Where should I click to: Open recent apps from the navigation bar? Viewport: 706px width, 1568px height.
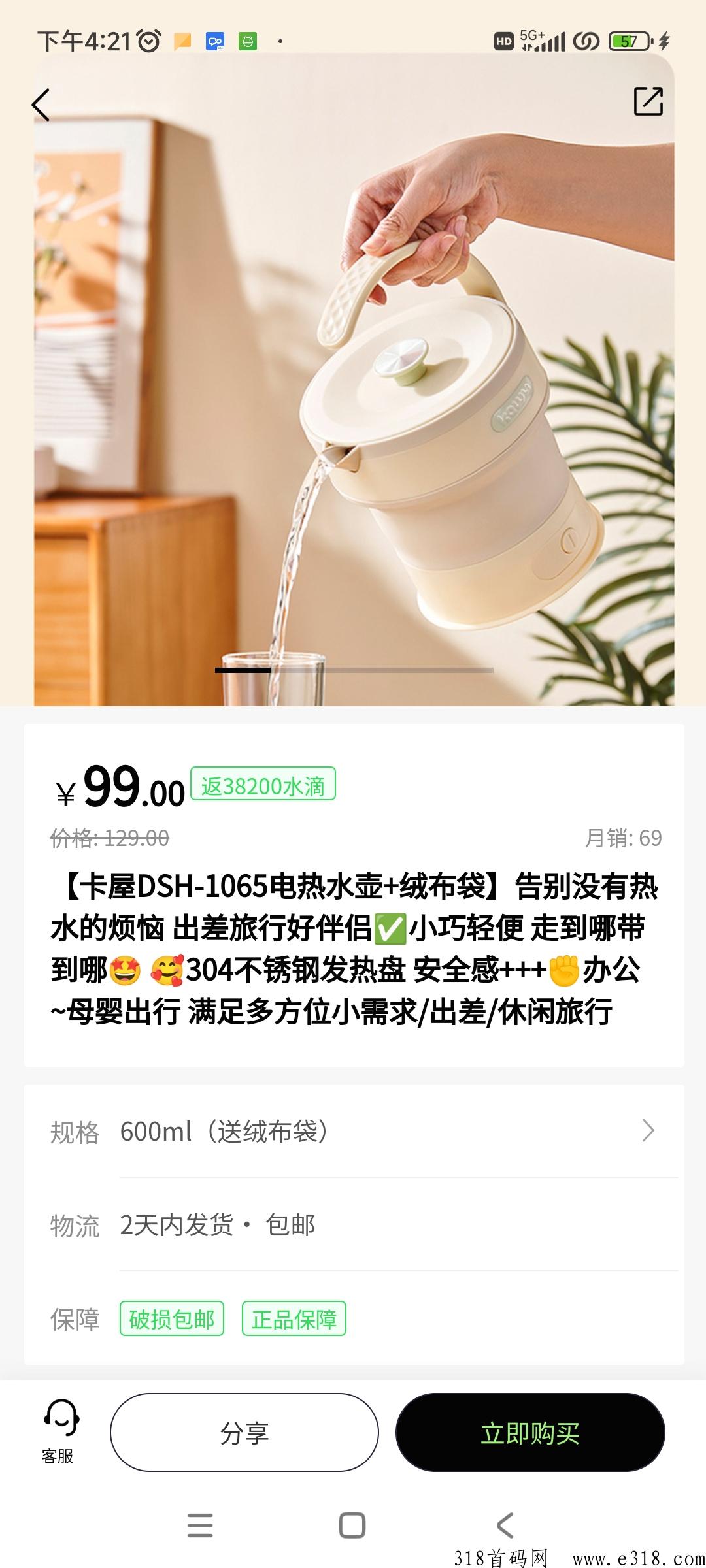tap(200, 1526)
